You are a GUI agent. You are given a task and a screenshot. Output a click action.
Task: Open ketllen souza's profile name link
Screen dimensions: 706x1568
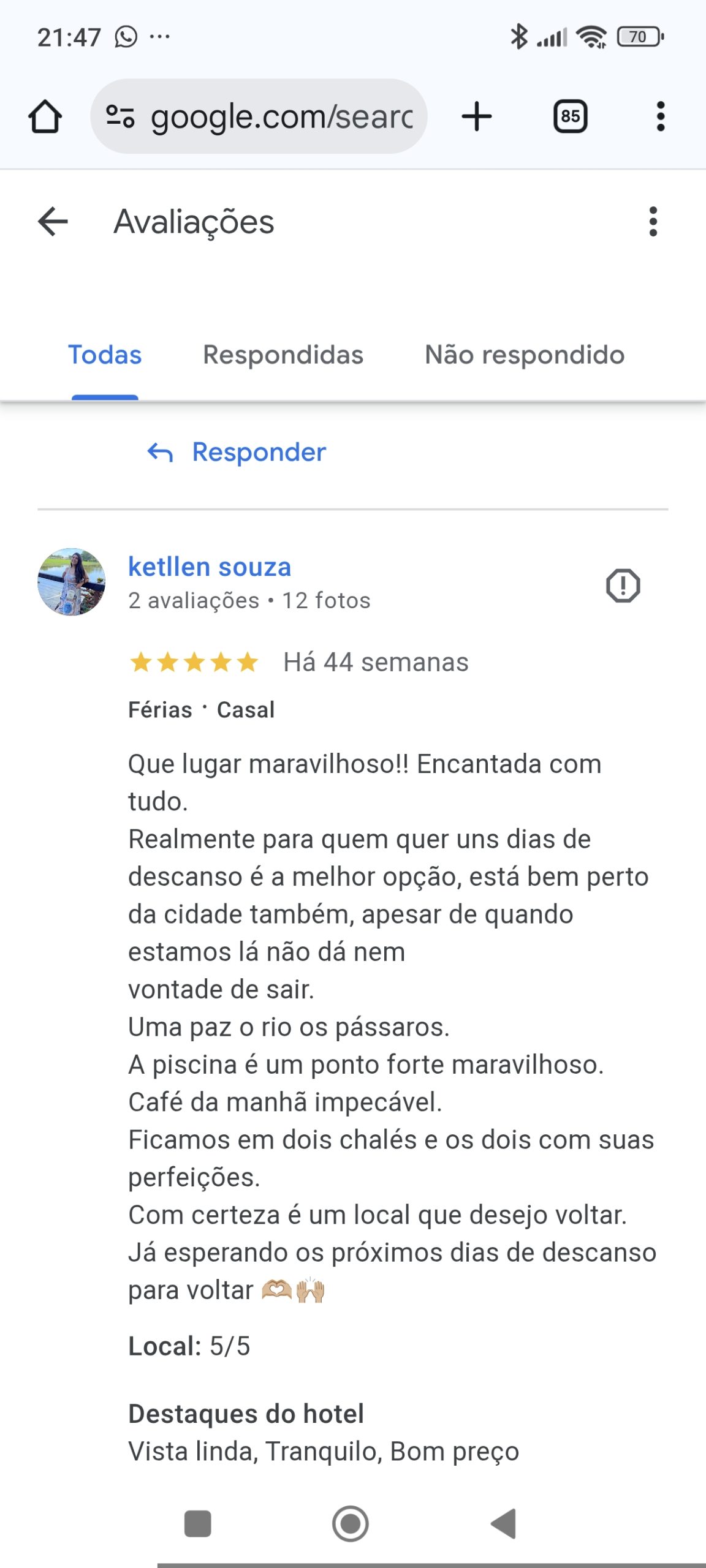[210, 567]
